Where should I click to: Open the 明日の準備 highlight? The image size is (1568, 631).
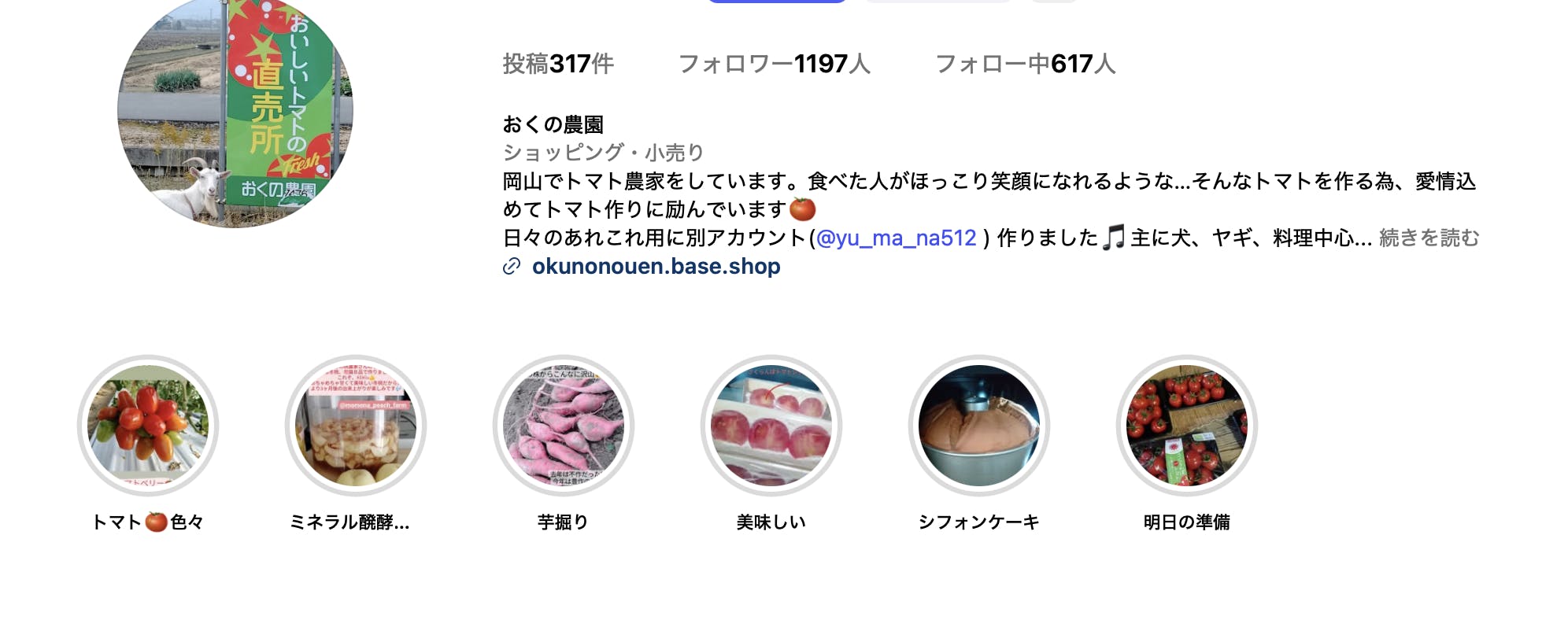(1187, 426)
